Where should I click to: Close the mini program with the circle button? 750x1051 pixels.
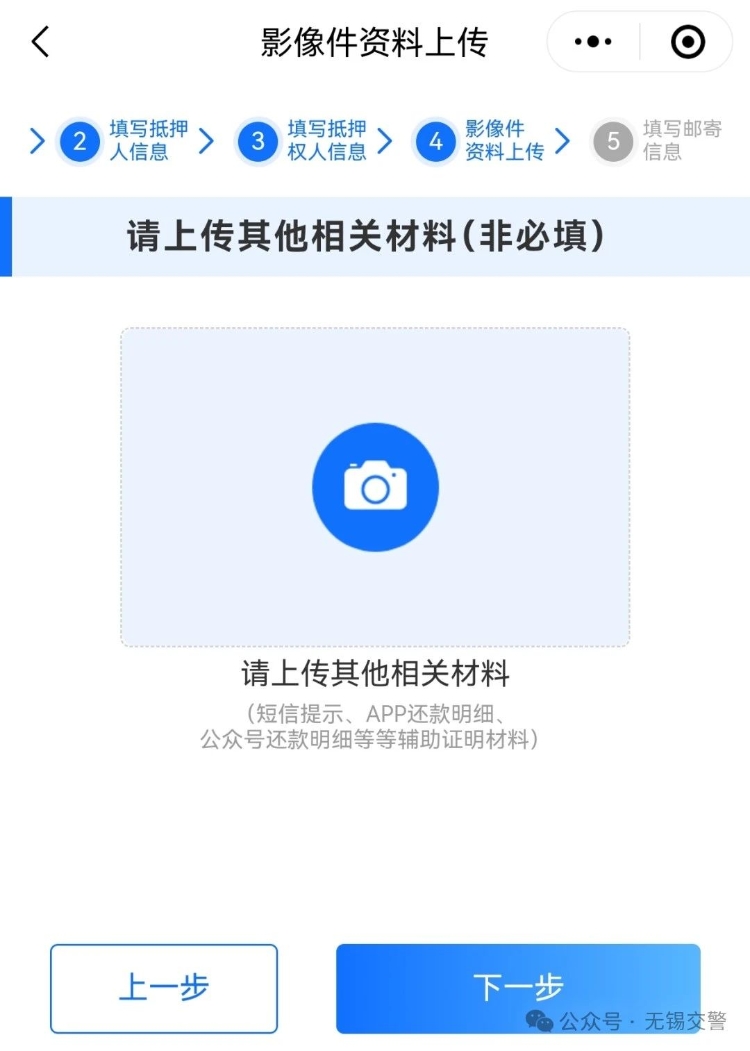click(x=687, y=42)
